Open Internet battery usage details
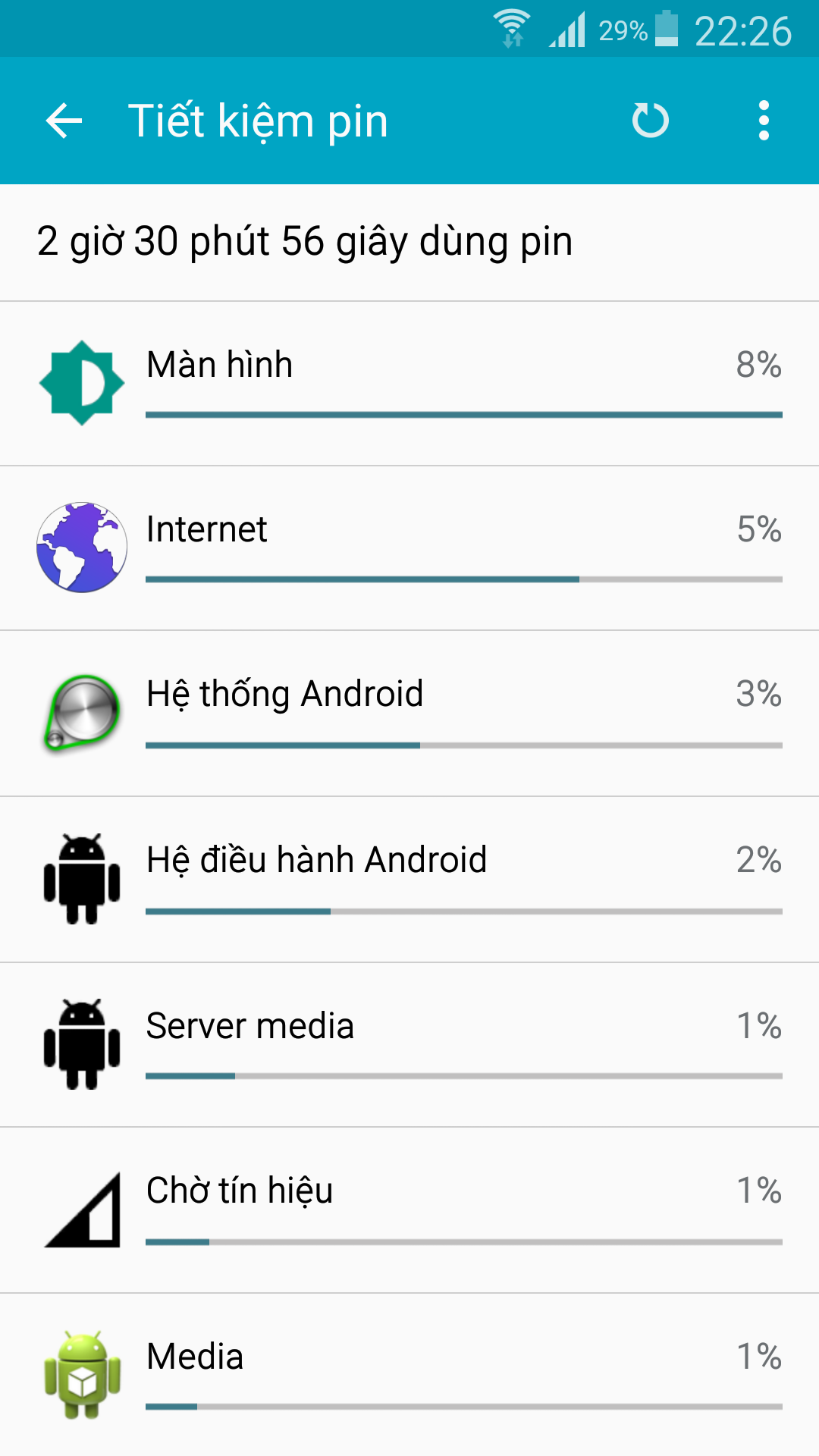The image size is (819, 1456). [x=409, y=548]
